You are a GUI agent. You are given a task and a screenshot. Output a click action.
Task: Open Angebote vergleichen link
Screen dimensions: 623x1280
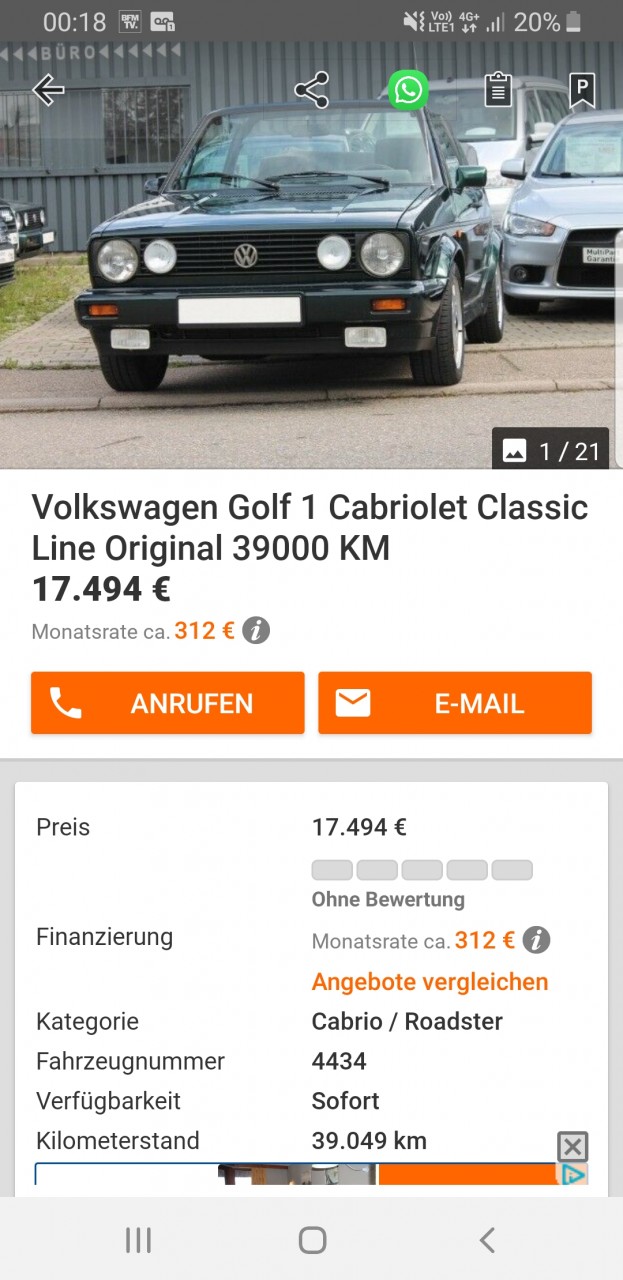430,982
